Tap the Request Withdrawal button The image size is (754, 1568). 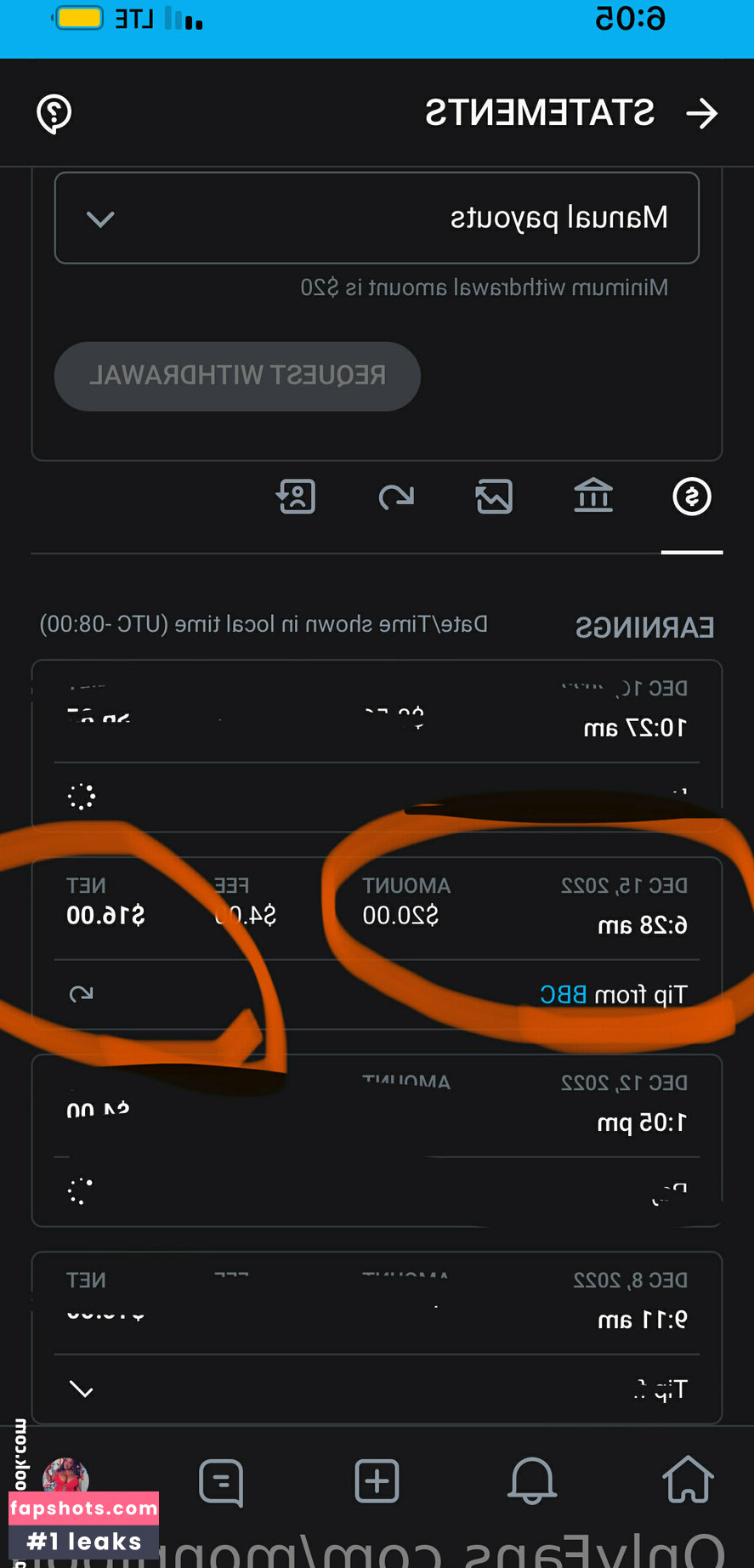237,376
